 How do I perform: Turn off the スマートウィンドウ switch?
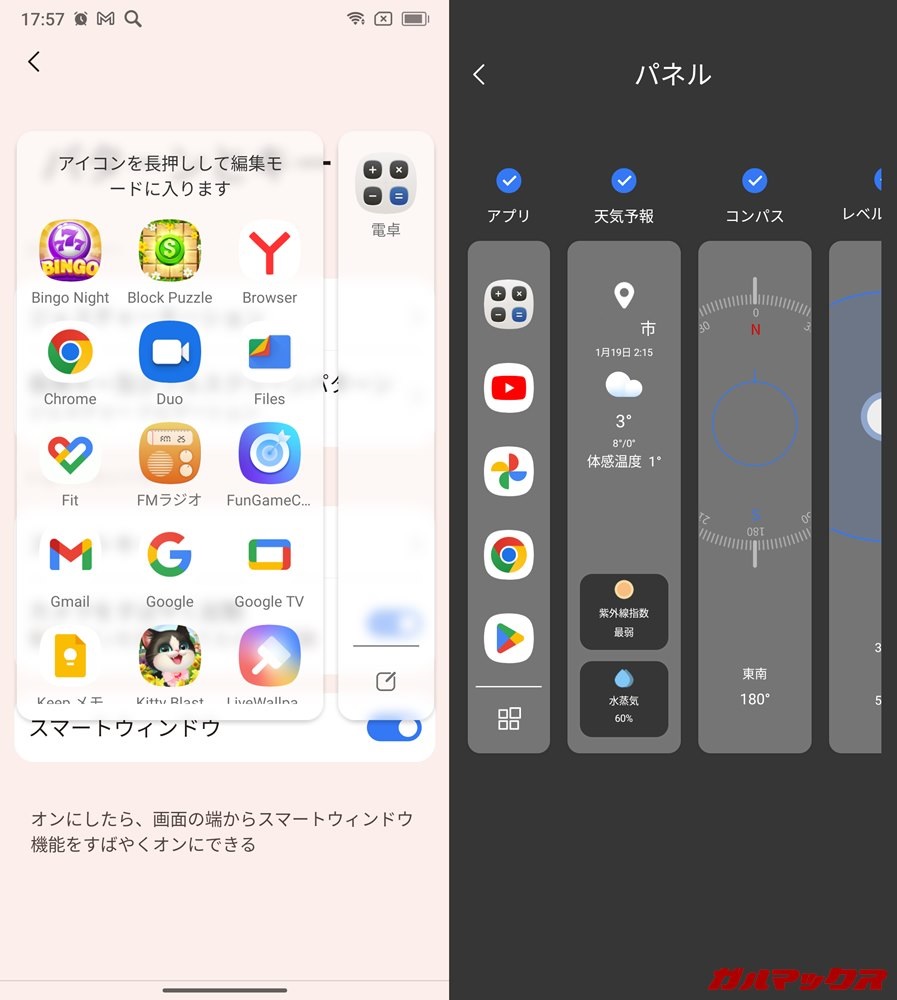pyautogui.click(x=393, y=728)
